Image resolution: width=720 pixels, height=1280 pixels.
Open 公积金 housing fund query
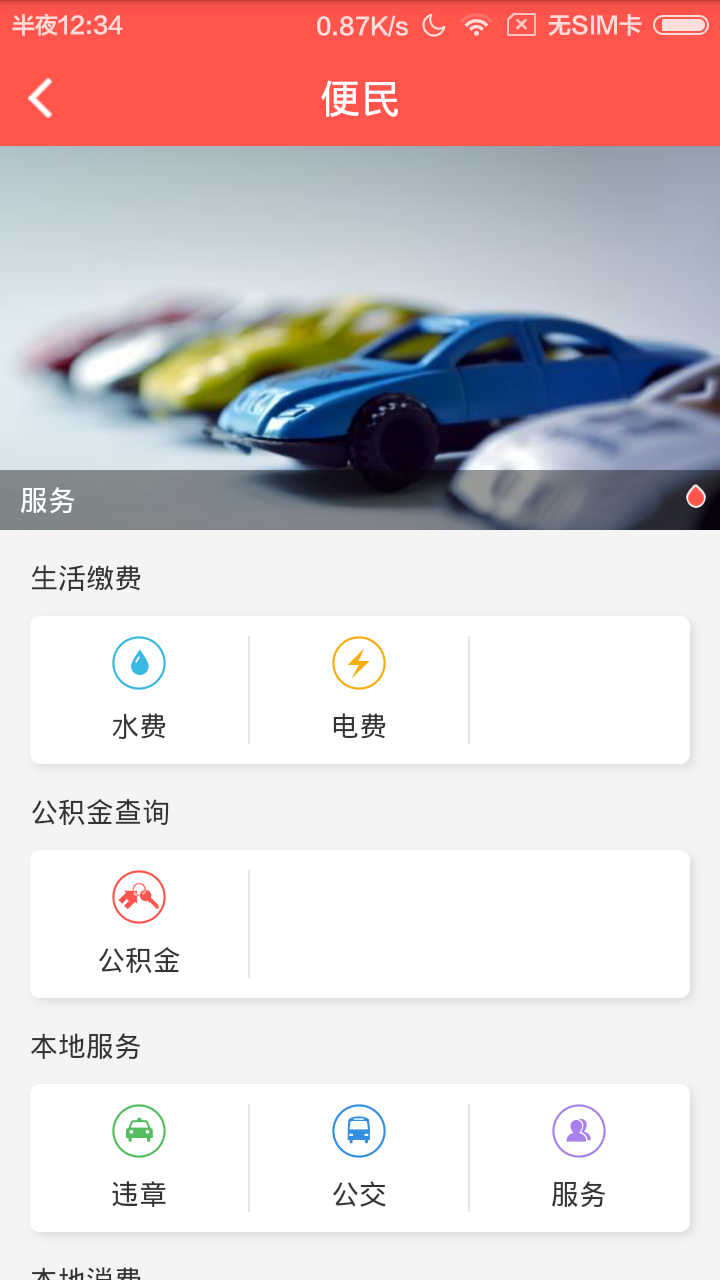pyautogui.click(x=139, y=924)
